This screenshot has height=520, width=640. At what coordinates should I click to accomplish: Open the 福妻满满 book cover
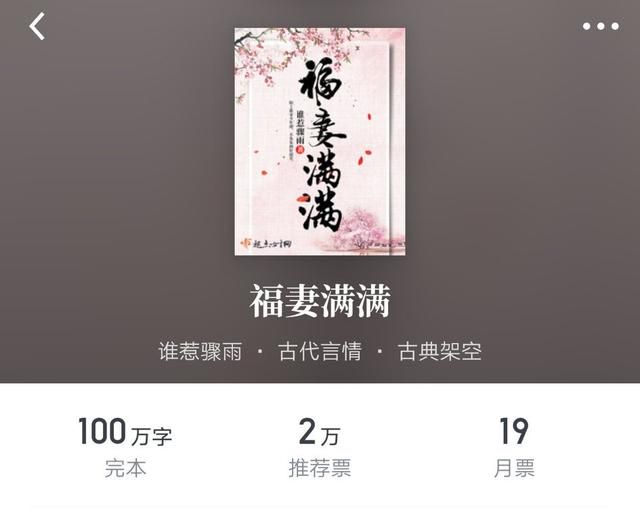tap(319, 141)
